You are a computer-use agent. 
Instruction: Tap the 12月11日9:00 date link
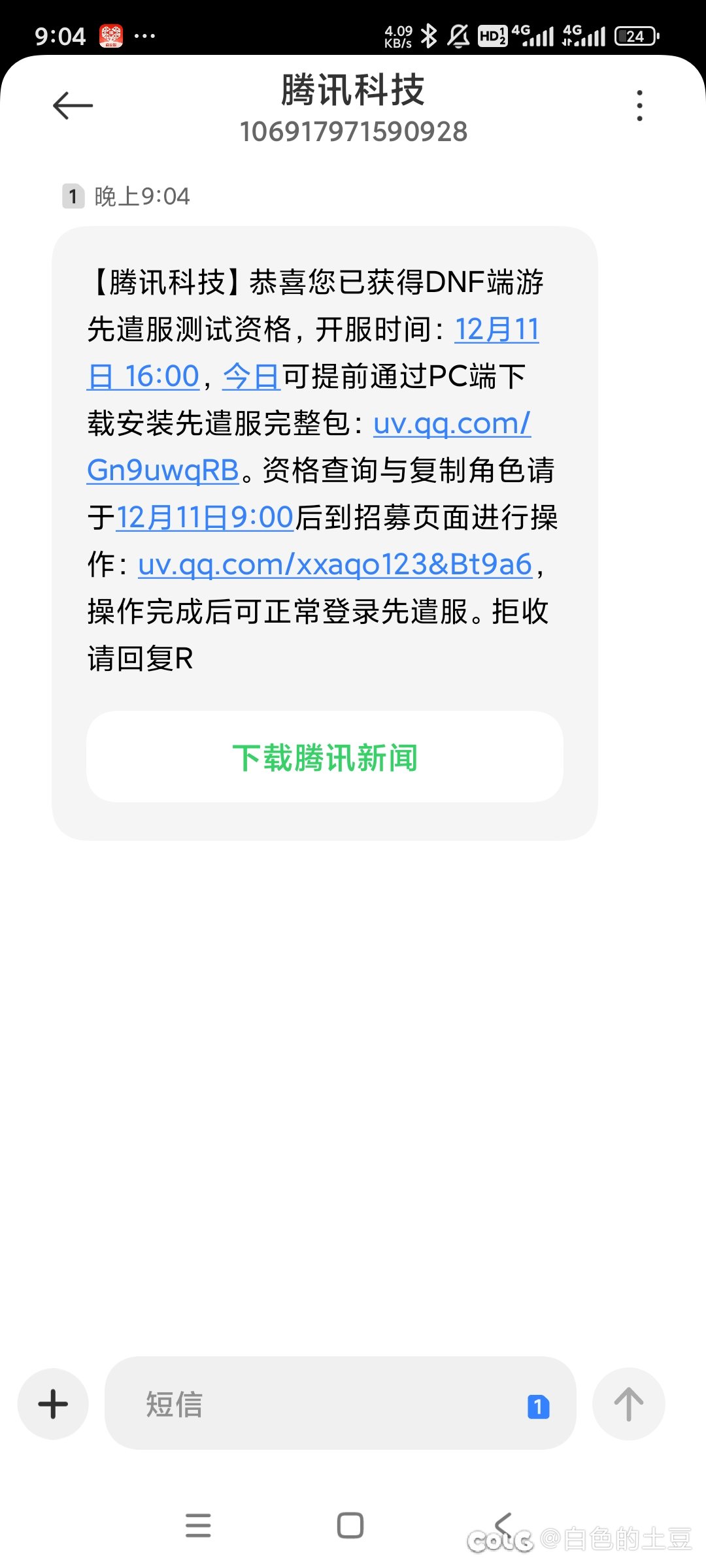(x=205, y=517)
